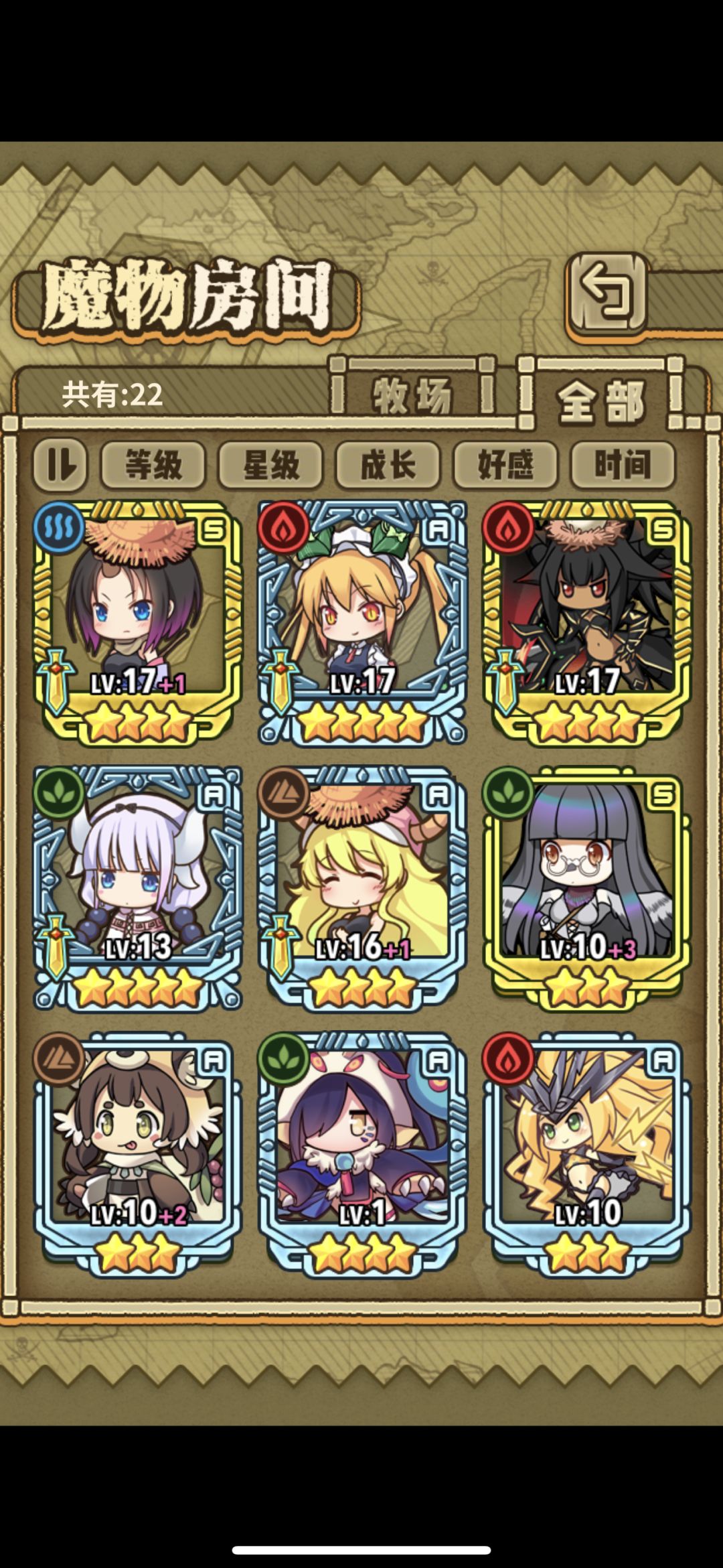Open the dark-skinned LV:17 S-rank fire card
The image size is (723, 1568).
[587, 623]
